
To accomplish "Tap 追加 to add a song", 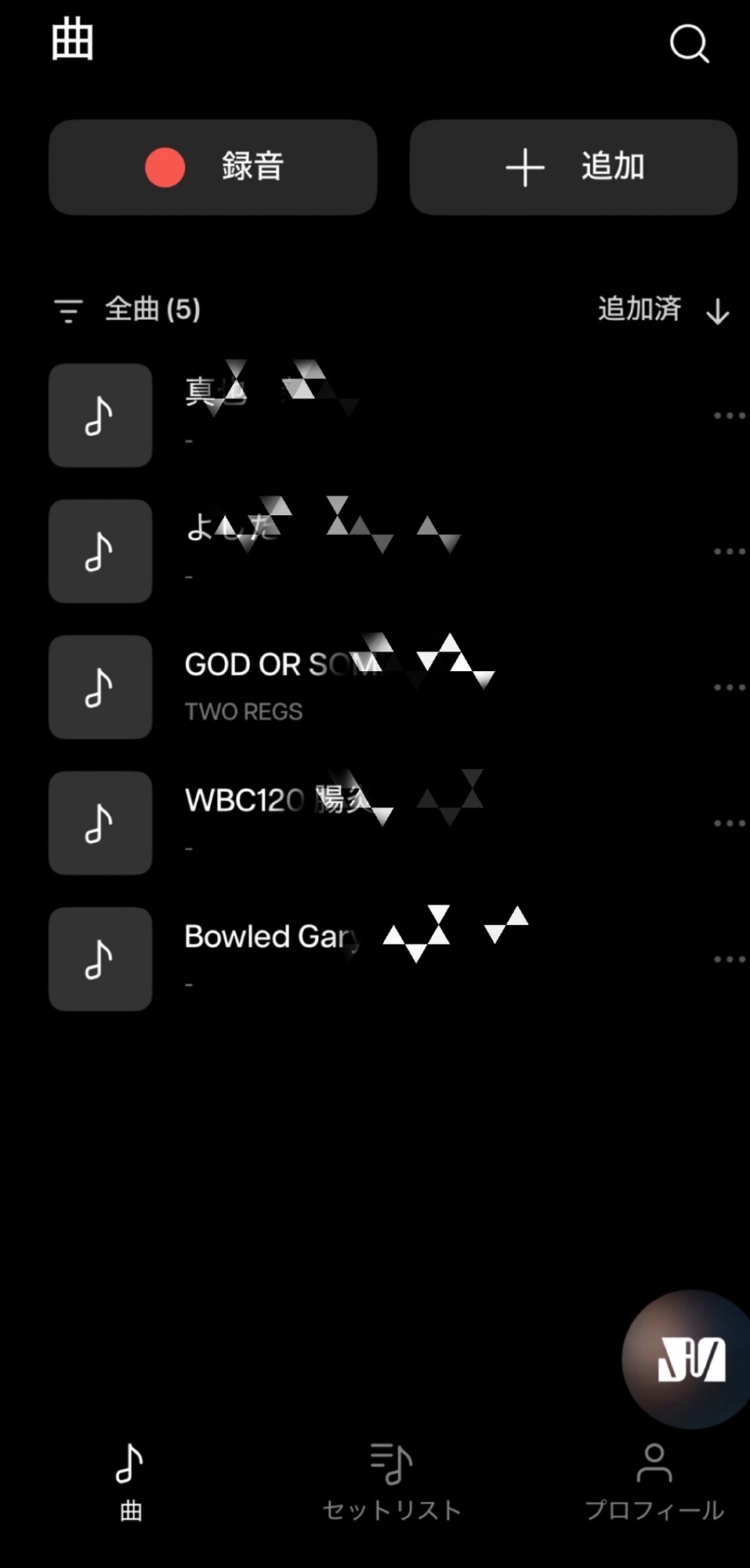I will coord(573,167).
